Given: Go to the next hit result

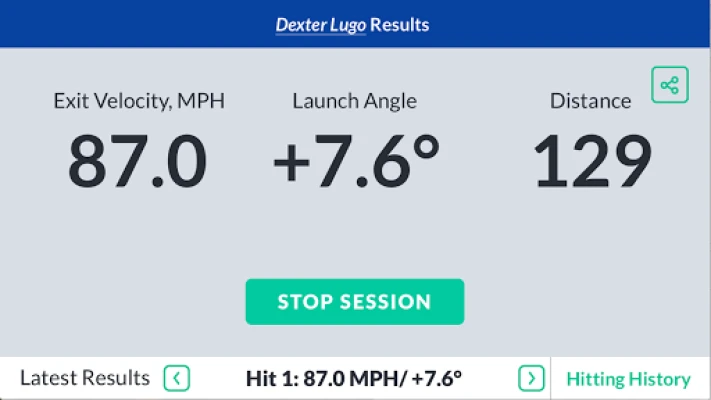Looking at the screenshot, I should 531,379.
